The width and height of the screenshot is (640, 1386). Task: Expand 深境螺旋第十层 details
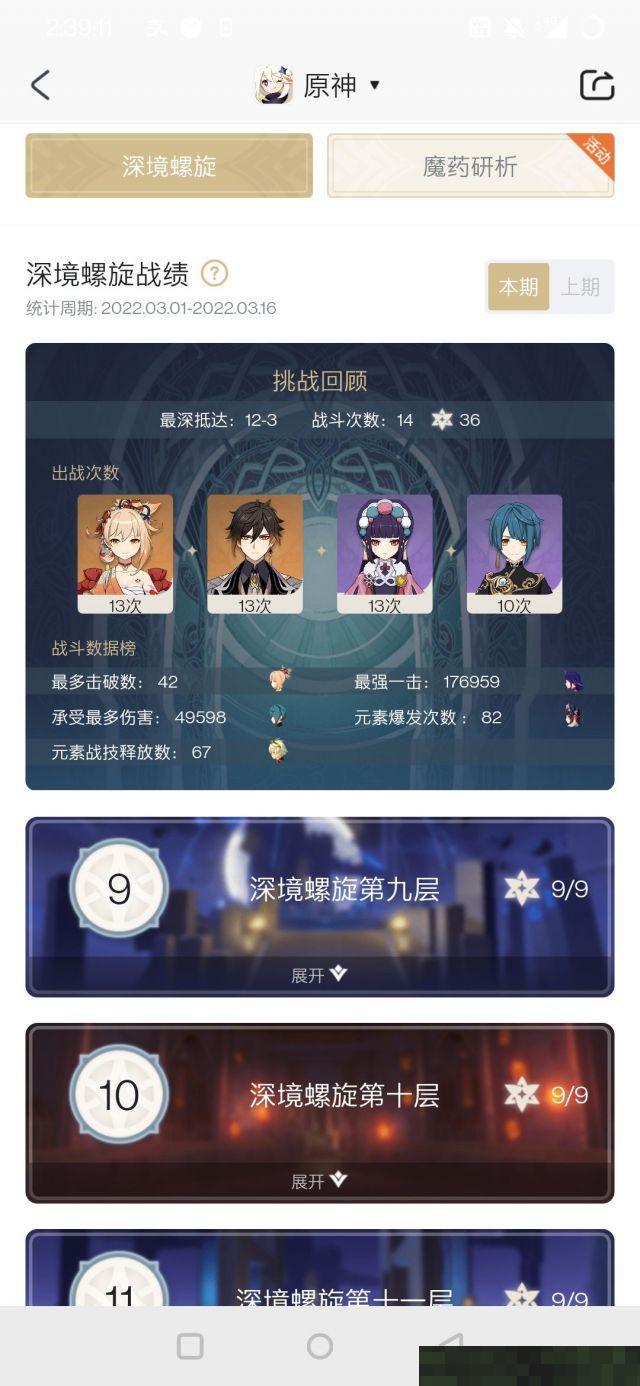319,1181
